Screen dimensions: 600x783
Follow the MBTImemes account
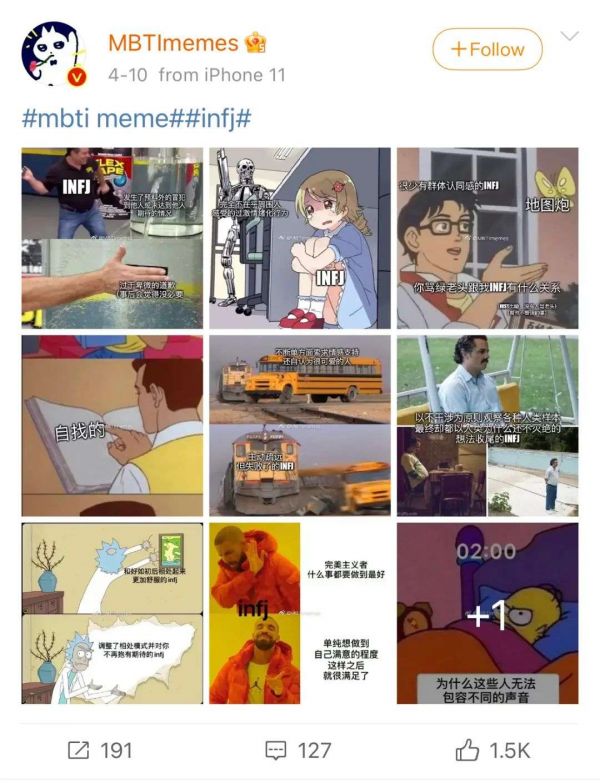(487, 49)
